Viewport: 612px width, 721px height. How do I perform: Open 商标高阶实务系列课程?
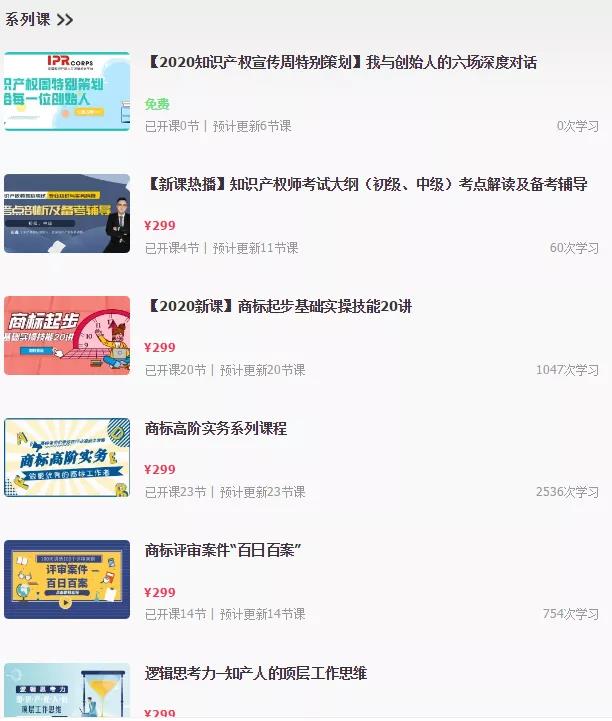(x=216, y=429)
